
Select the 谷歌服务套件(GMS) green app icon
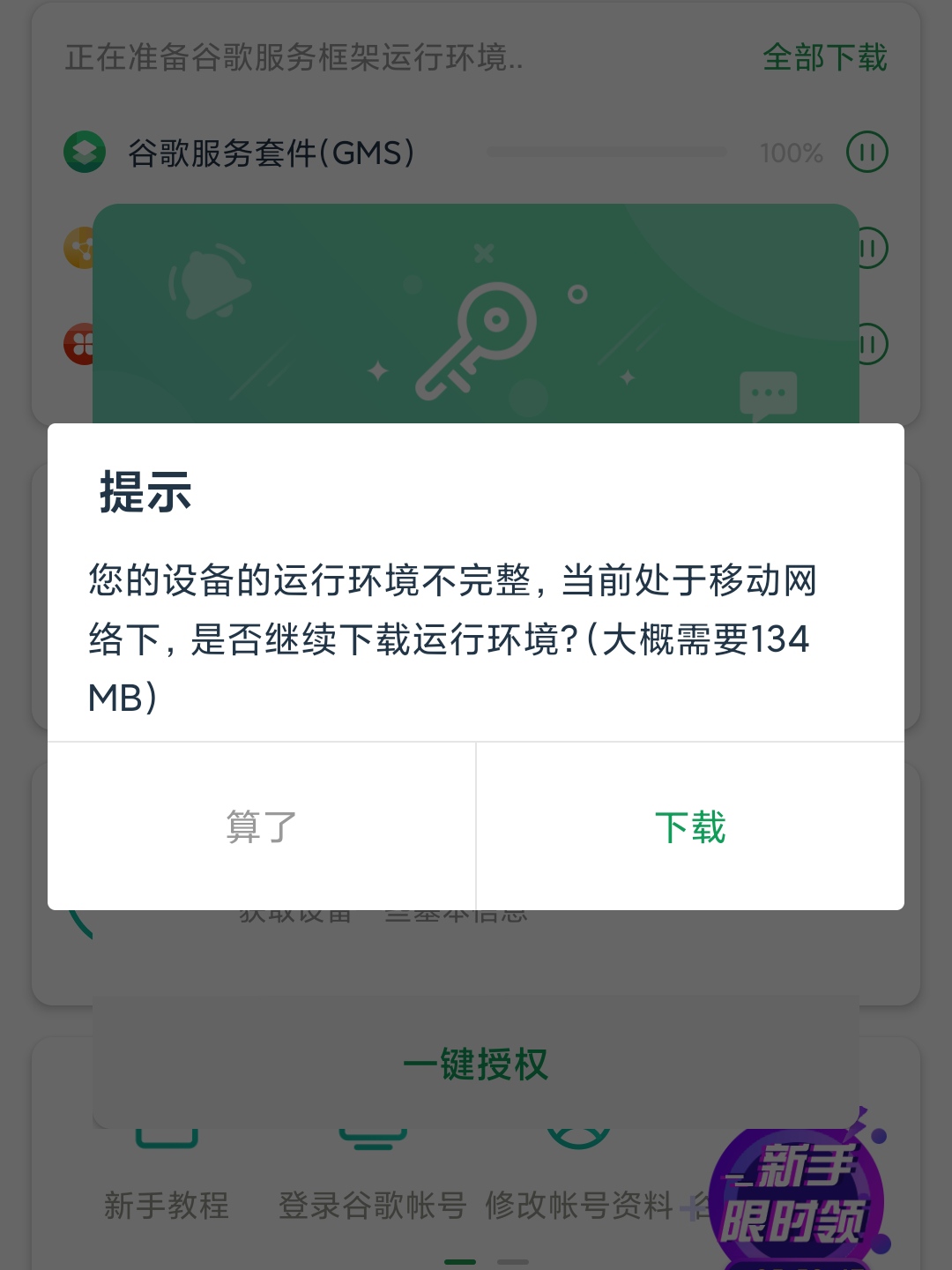coord(84,152)
